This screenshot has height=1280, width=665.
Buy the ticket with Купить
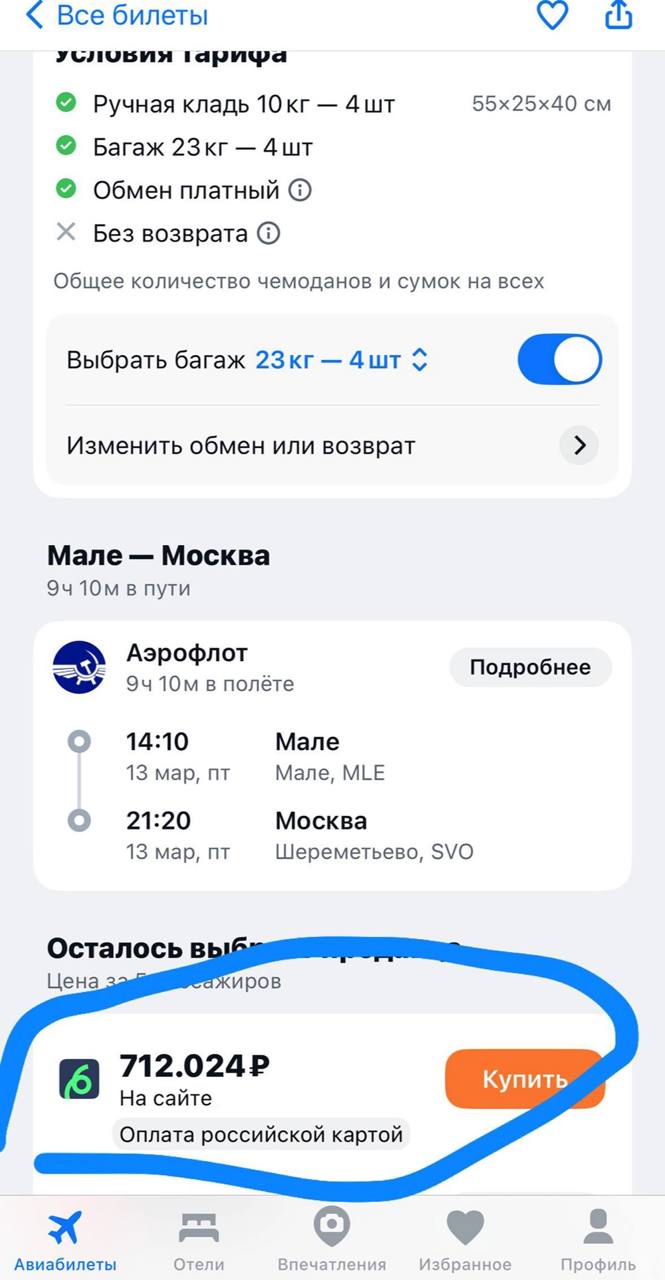[524, 1079]
